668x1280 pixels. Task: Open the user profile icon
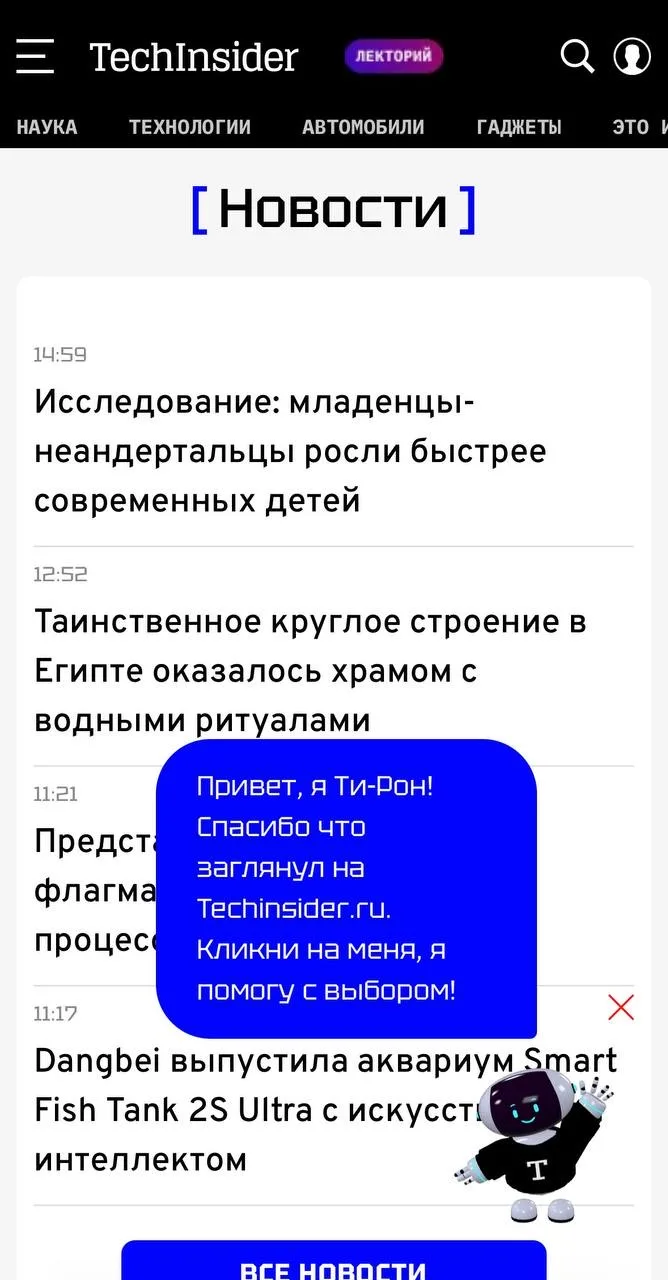coord(632,56)
